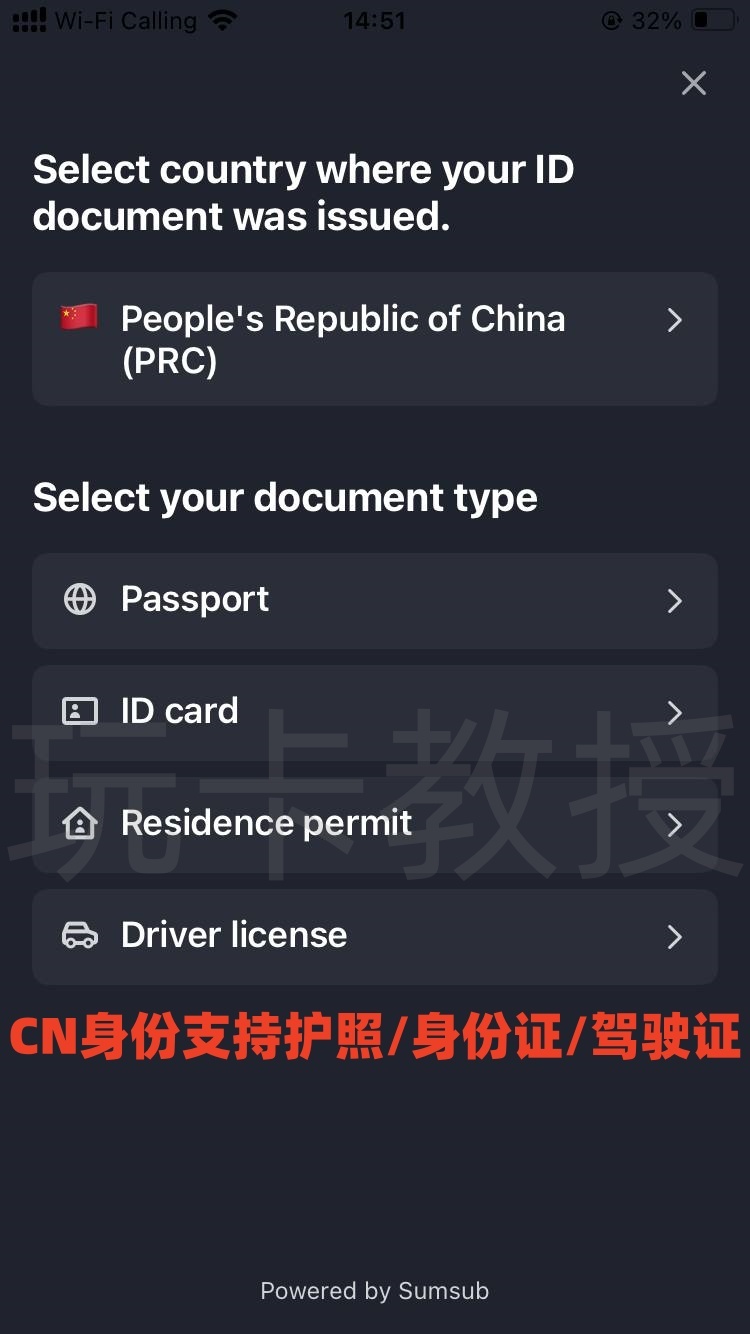The height and width of the screenshot is (1334, 750).
Task: Open the Residence permit chevron arrow
Action: tap(674, 824)
